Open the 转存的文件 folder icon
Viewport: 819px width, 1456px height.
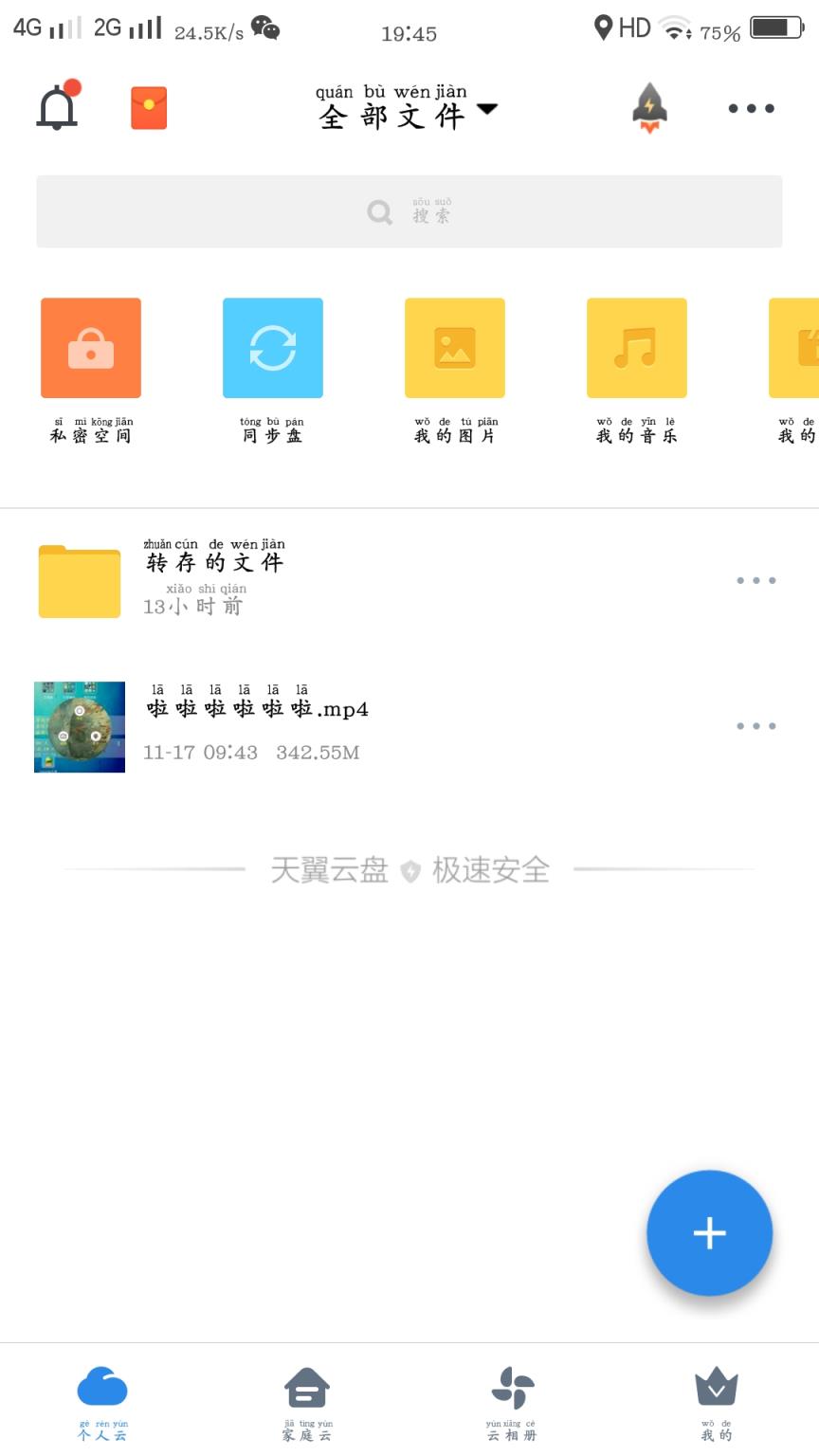pos(79,579)
